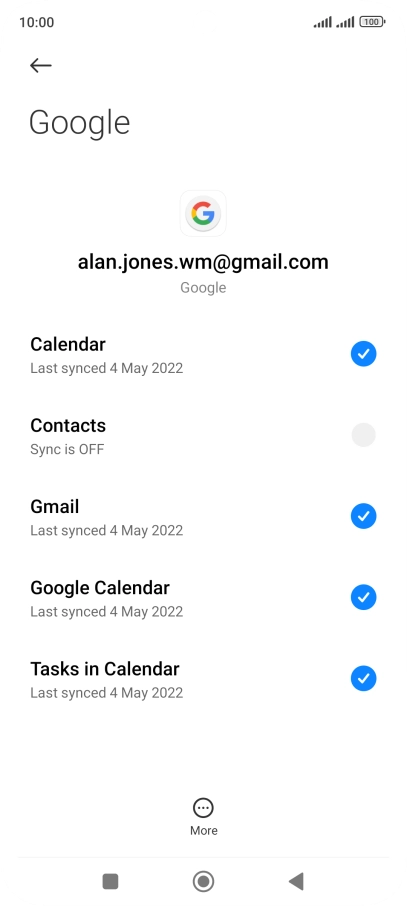Viewport: 407px width, 906px height.
Task: Enable Contacts sync
Action: [363, 435]
